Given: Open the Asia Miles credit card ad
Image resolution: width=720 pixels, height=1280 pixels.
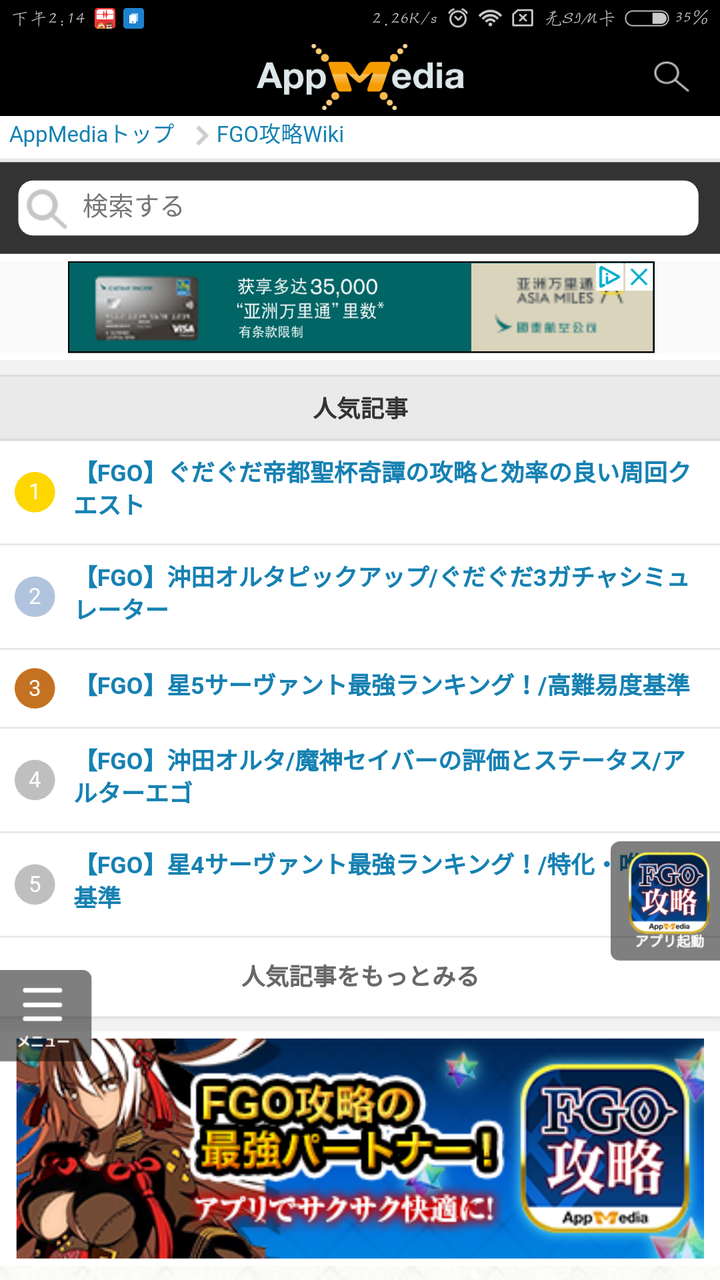Looking at the screenshot, I should (300, 308).
